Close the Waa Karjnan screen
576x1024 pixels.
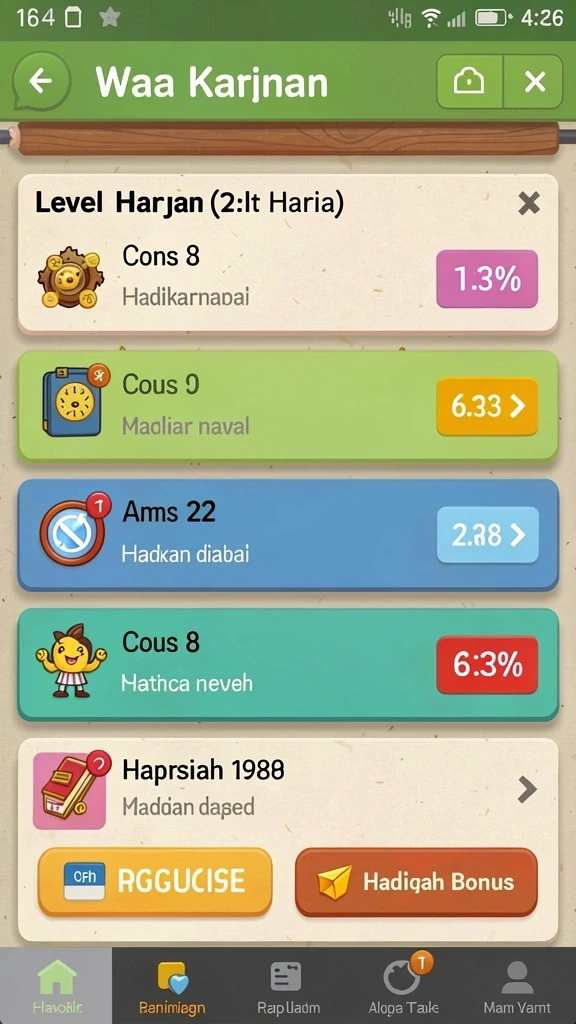pyautogui.click(x=535, y=82)
